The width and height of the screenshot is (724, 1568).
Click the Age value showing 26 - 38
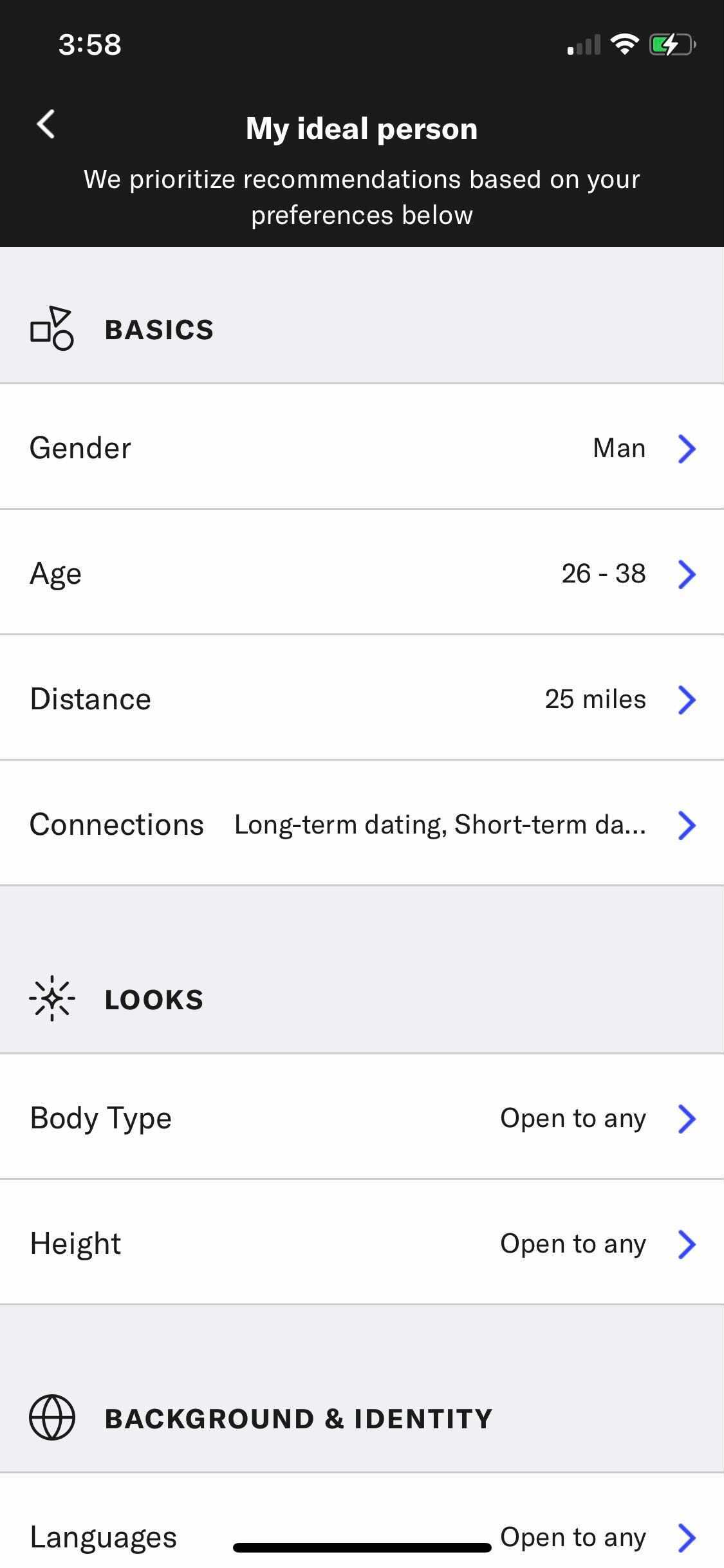point(604,573)
